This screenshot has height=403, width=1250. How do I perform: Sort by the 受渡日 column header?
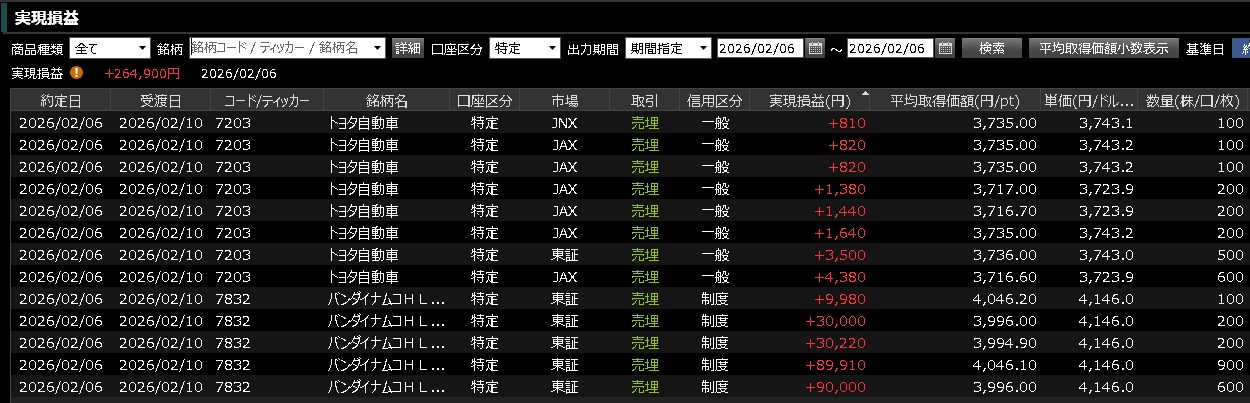(160, 100)
